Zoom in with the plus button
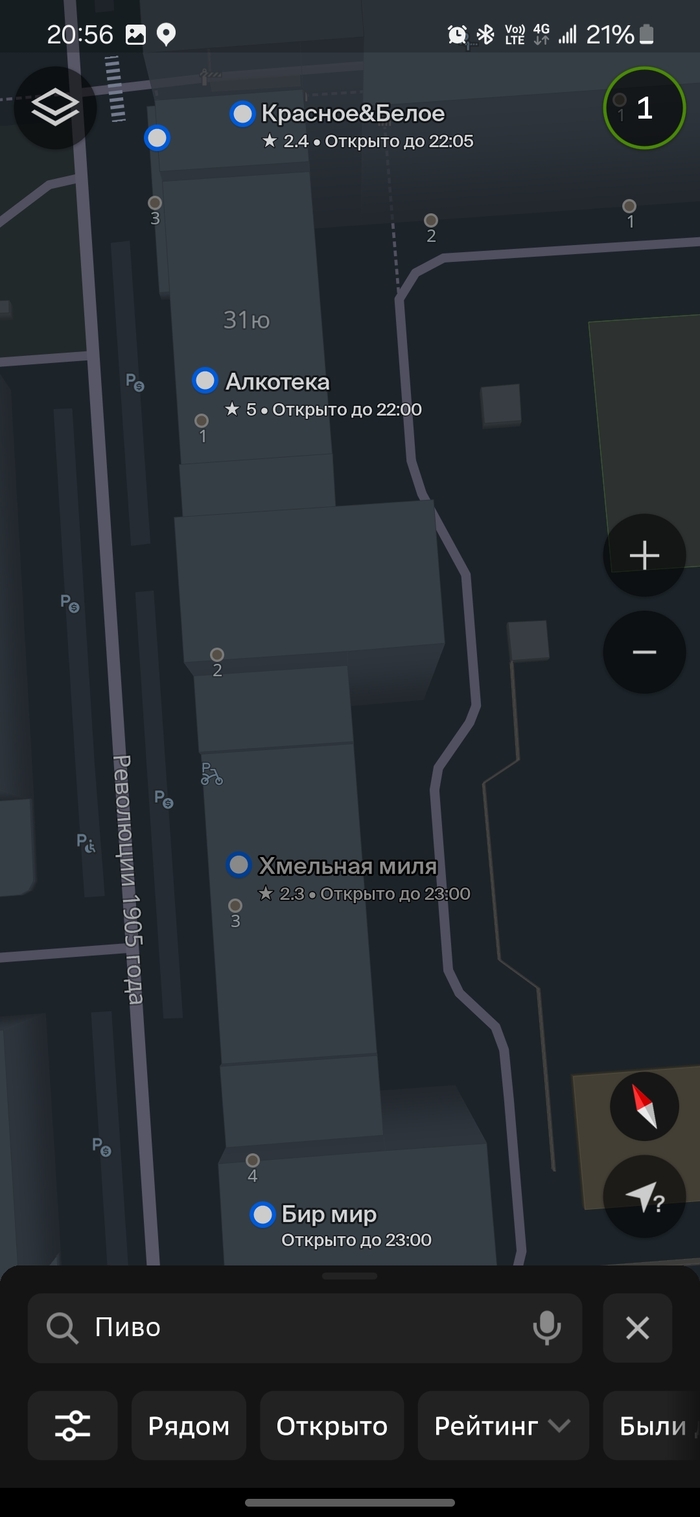The width and height of the screenshot is (700, 1517). coord(644,556)
